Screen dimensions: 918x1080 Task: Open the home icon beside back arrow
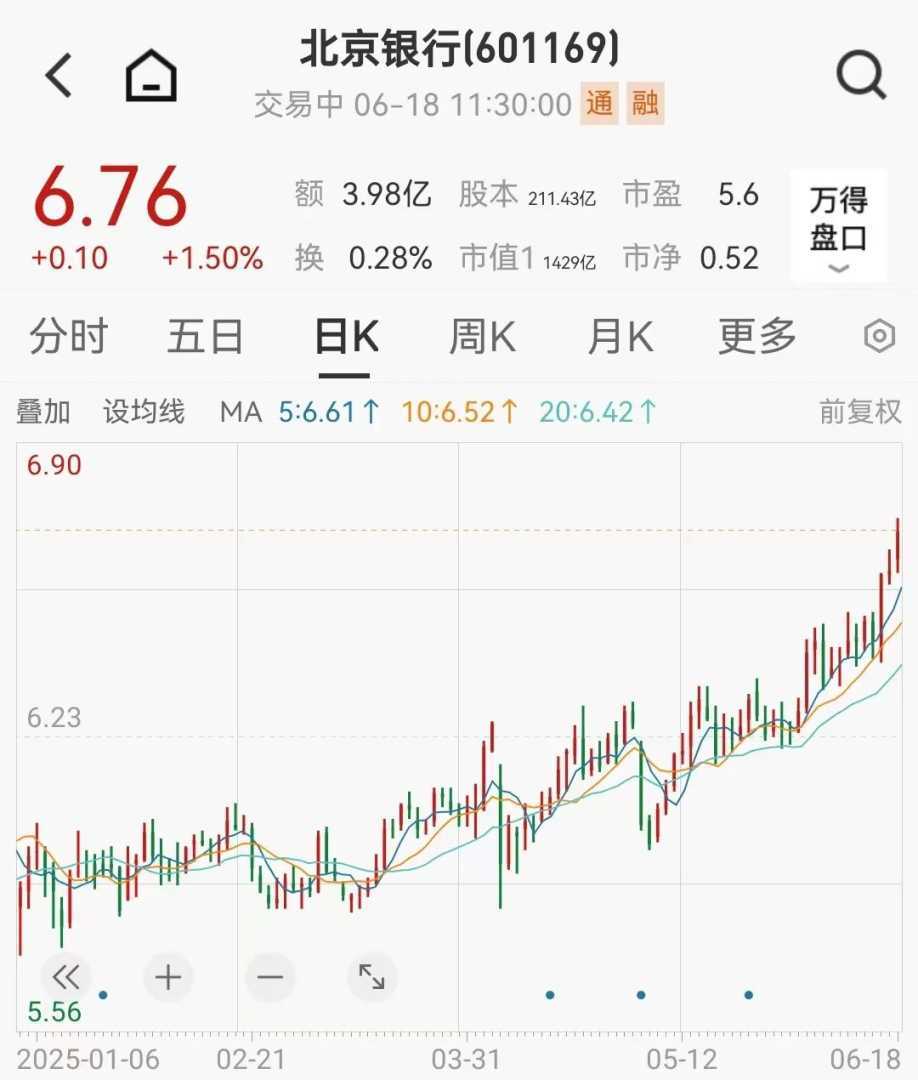(151, 76)
